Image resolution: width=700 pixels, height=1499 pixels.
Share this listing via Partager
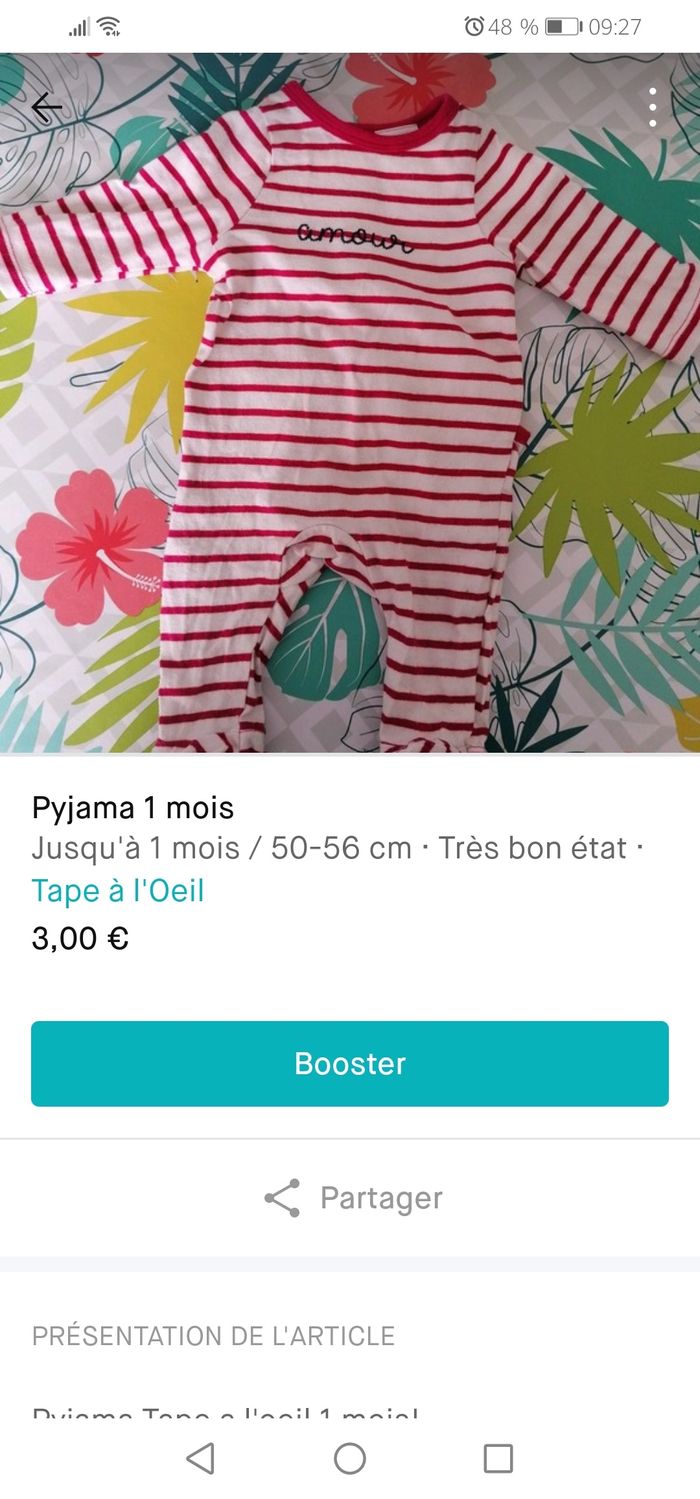coord(352,1197)
